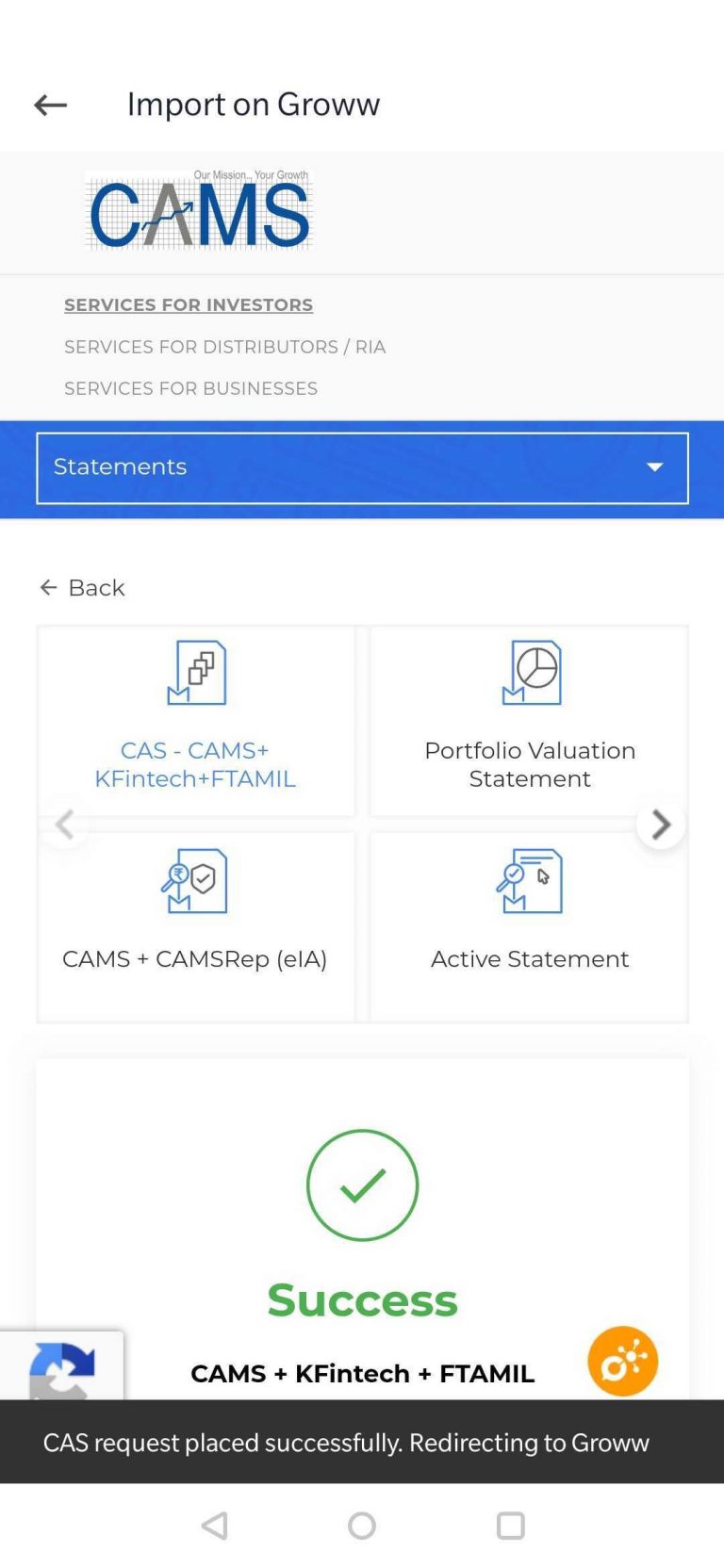
Task: Go back from Import on Groww
Action: pos(50,105)
